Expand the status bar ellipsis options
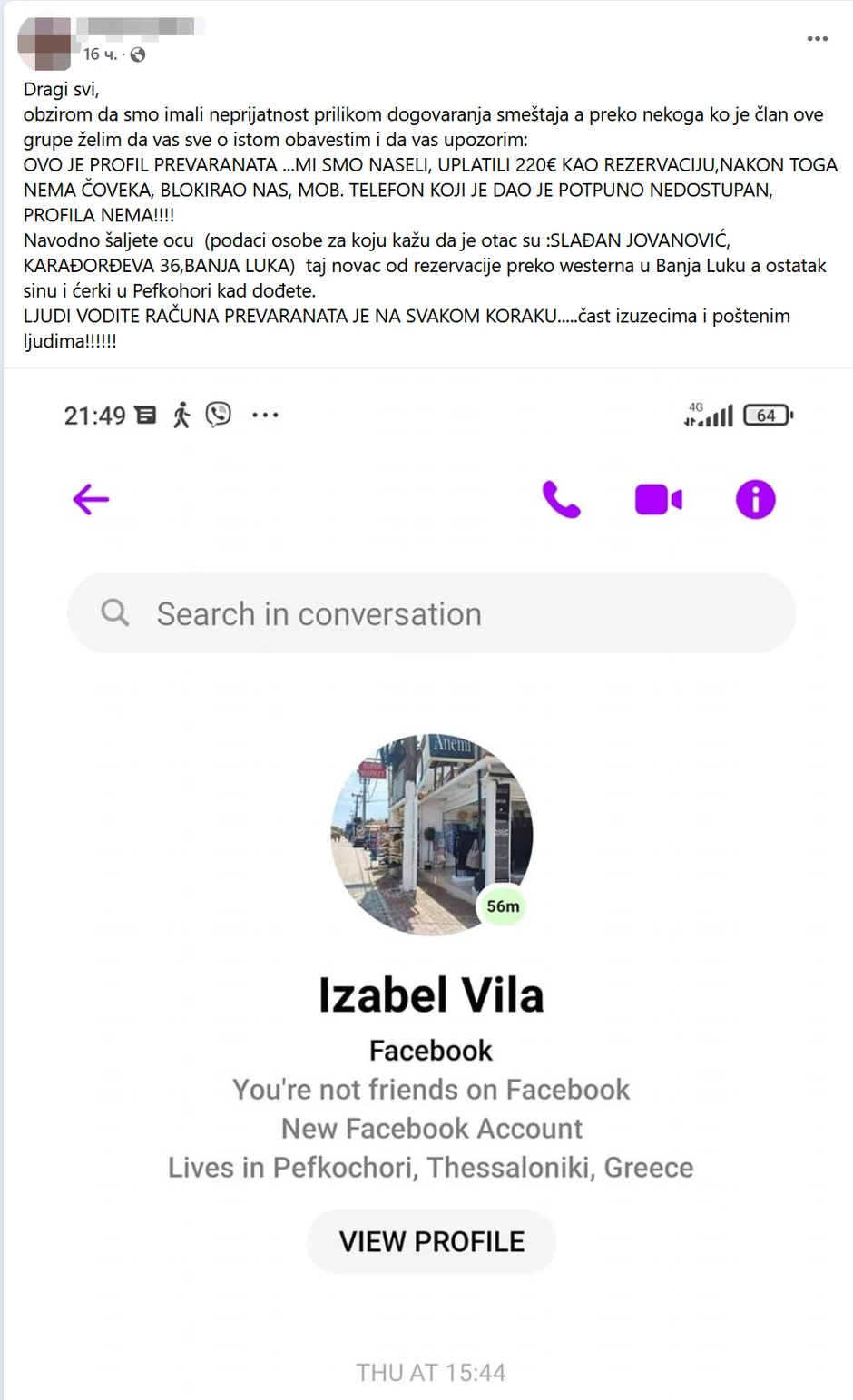Image resolution: width=853 pixels, height=1400 pixels. (x=266, y=415)
